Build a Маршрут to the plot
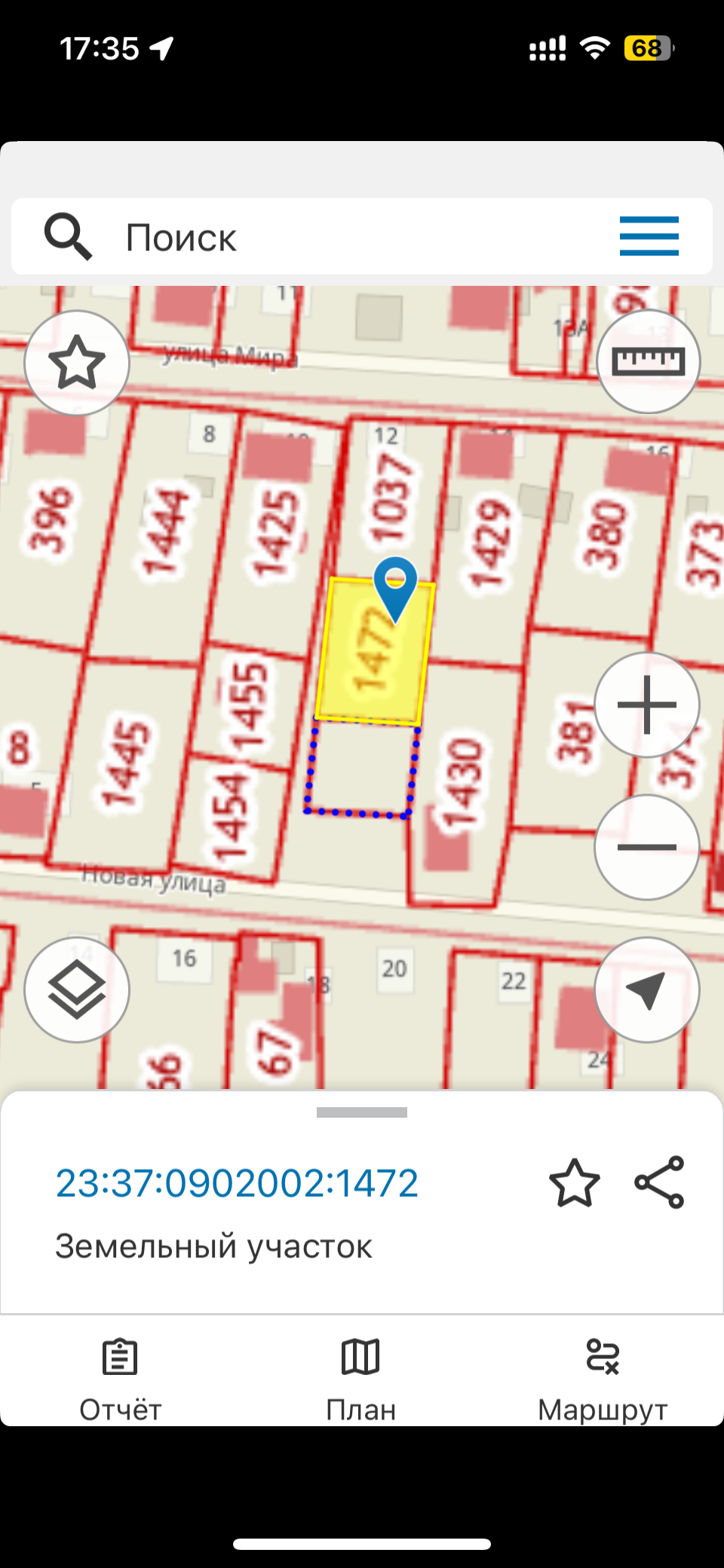Screen dimensions: 724x1568 pos(603,1377)
